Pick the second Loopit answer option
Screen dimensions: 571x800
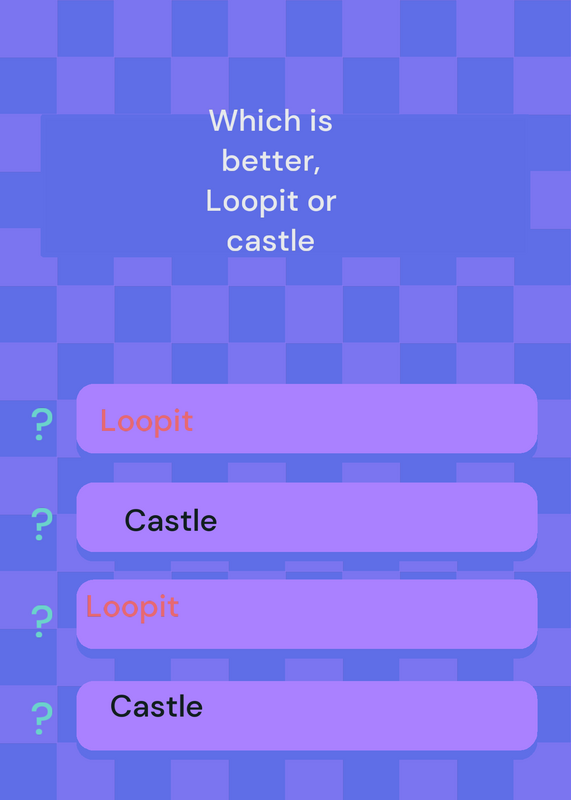point(307,614)
